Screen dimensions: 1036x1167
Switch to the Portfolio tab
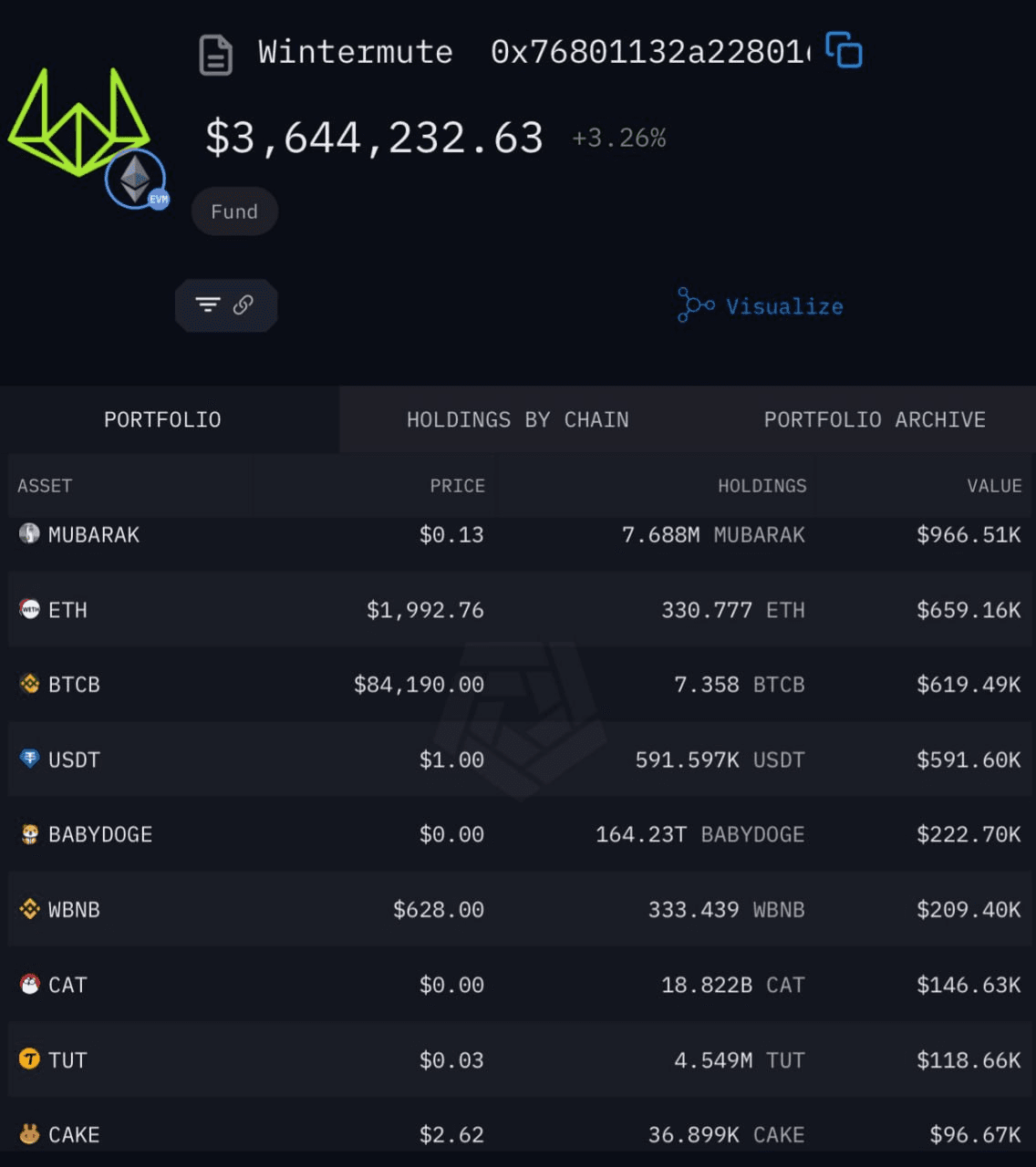pyautogui.click(x=162, y=419)
